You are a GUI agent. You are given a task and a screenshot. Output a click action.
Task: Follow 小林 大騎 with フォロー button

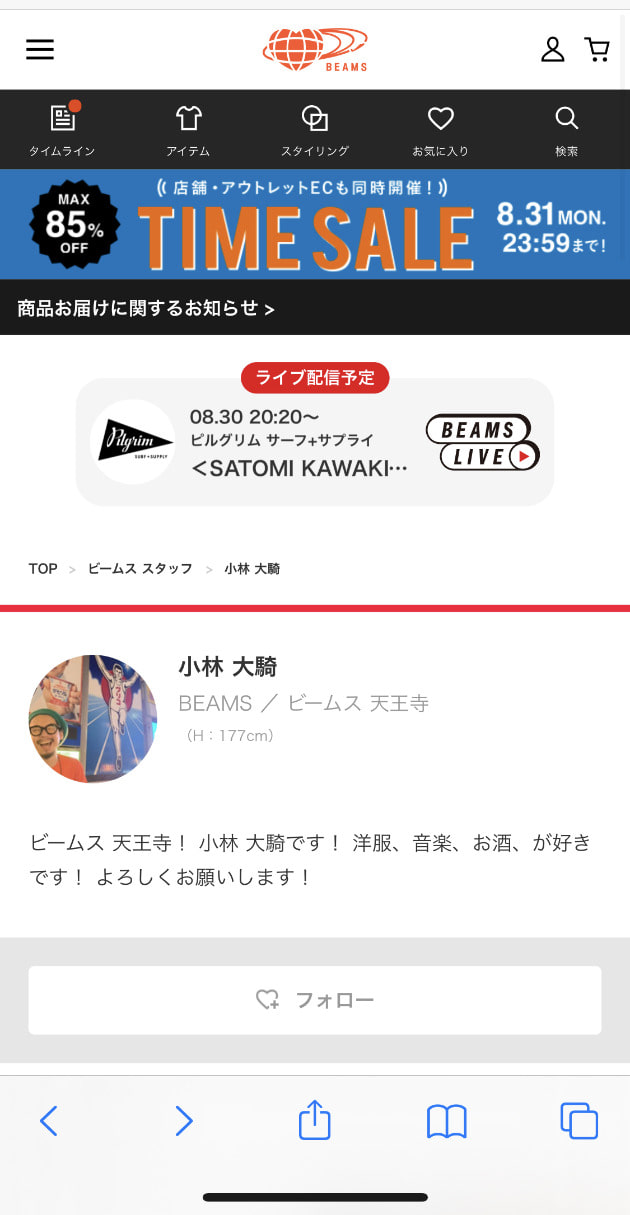pos(315,999)
